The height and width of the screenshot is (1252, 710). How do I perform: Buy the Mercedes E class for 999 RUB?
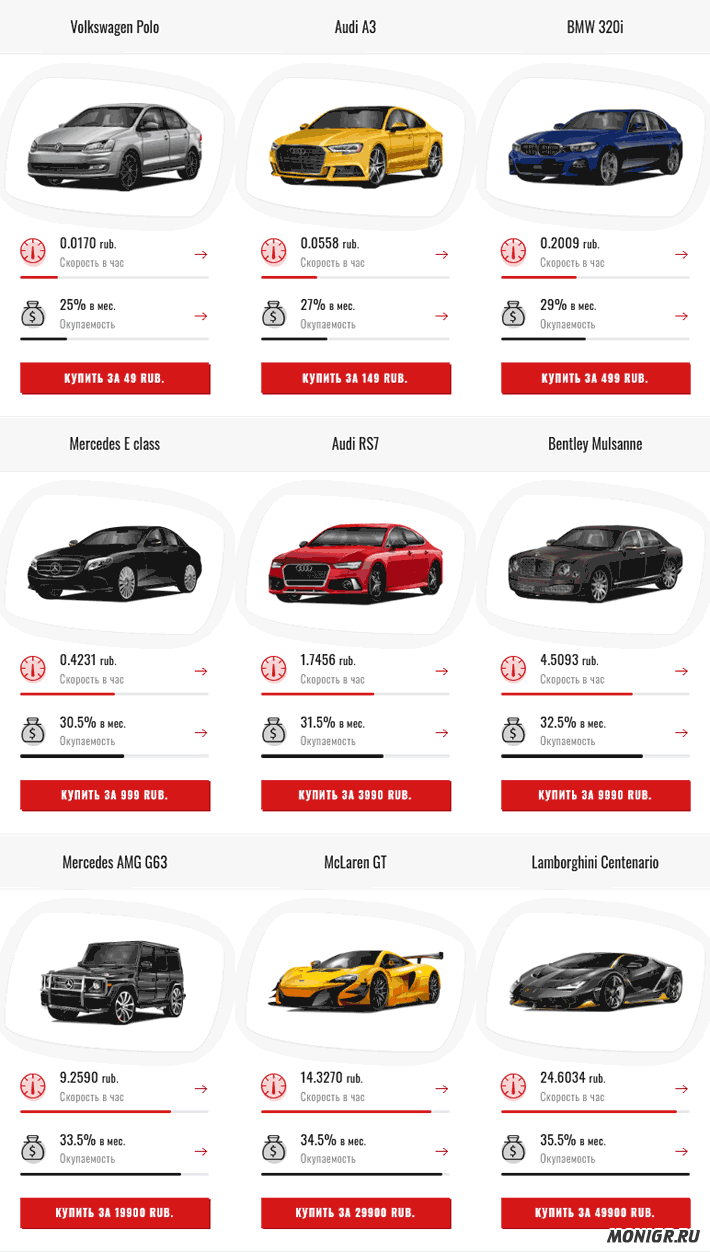(114, 796)
